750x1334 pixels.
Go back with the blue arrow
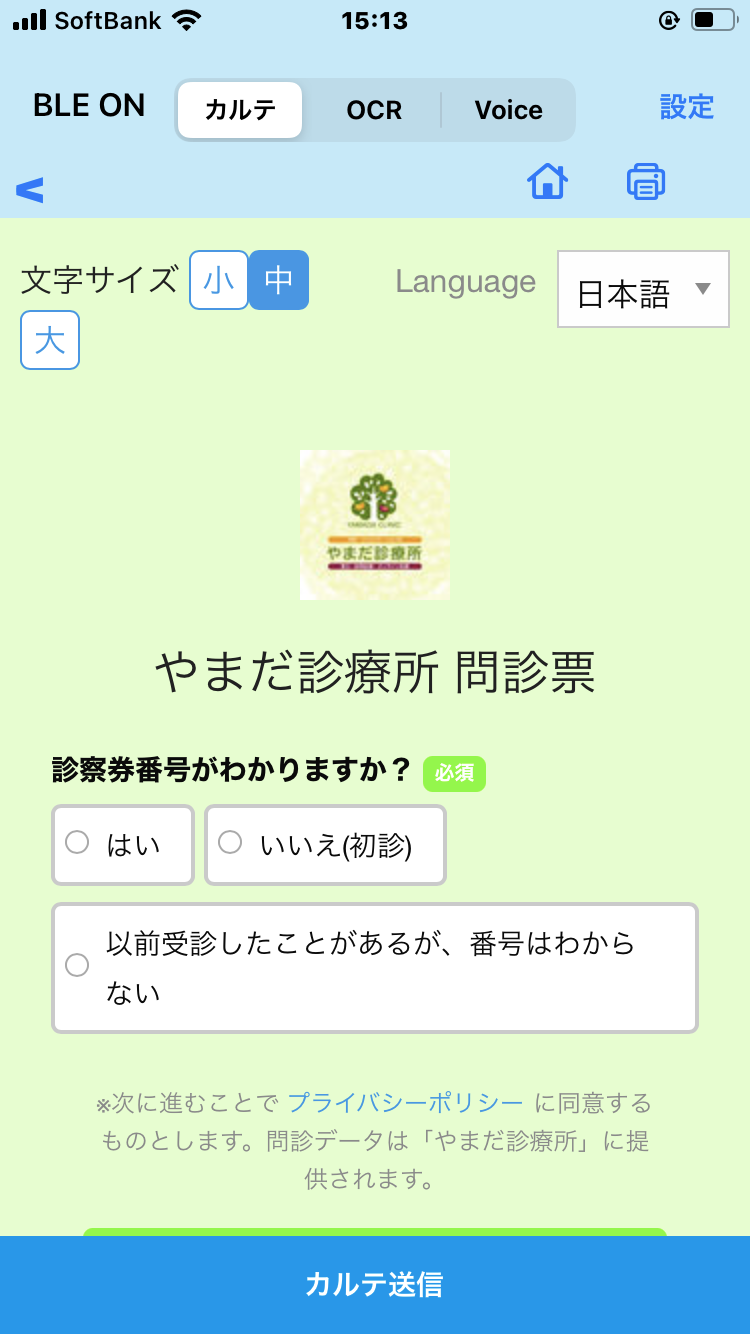pyautogui.click(x=30, y=189)
